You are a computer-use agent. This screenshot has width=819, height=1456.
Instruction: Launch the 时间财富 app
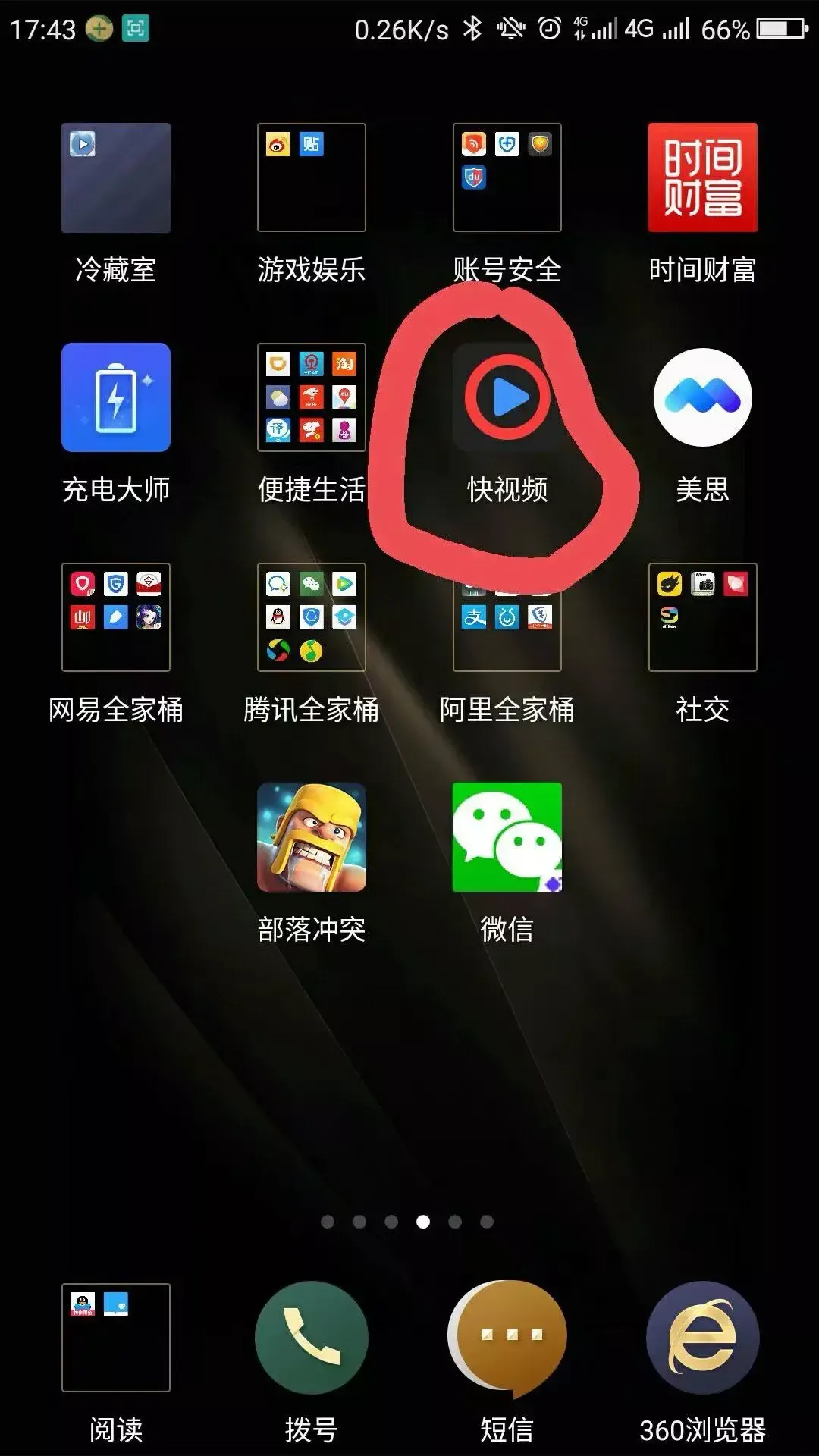[702, 177]
